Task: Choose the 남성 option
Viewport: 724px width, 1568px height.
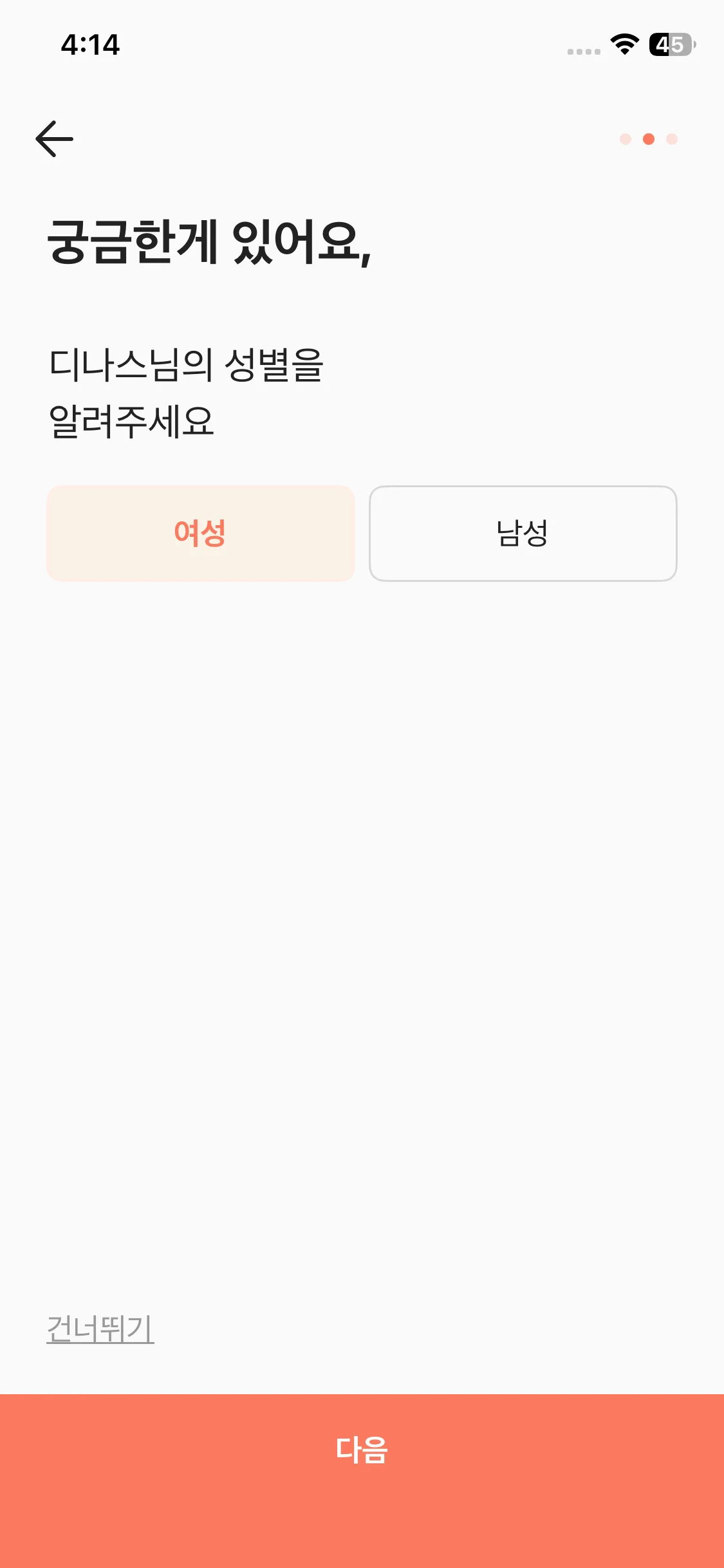Action: [523, 533]
